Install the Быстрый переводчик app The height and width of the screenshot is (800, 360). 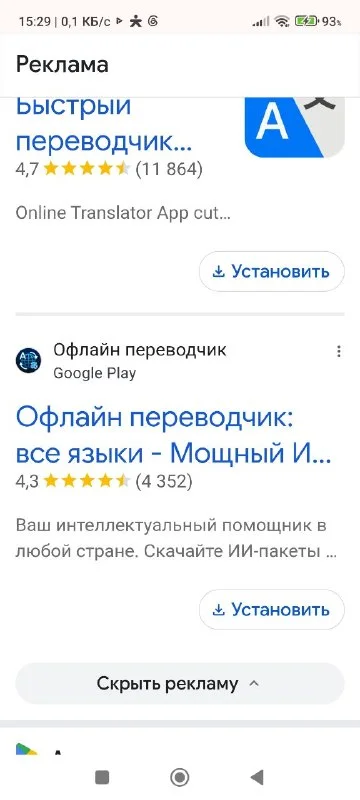tap(271, 271)
